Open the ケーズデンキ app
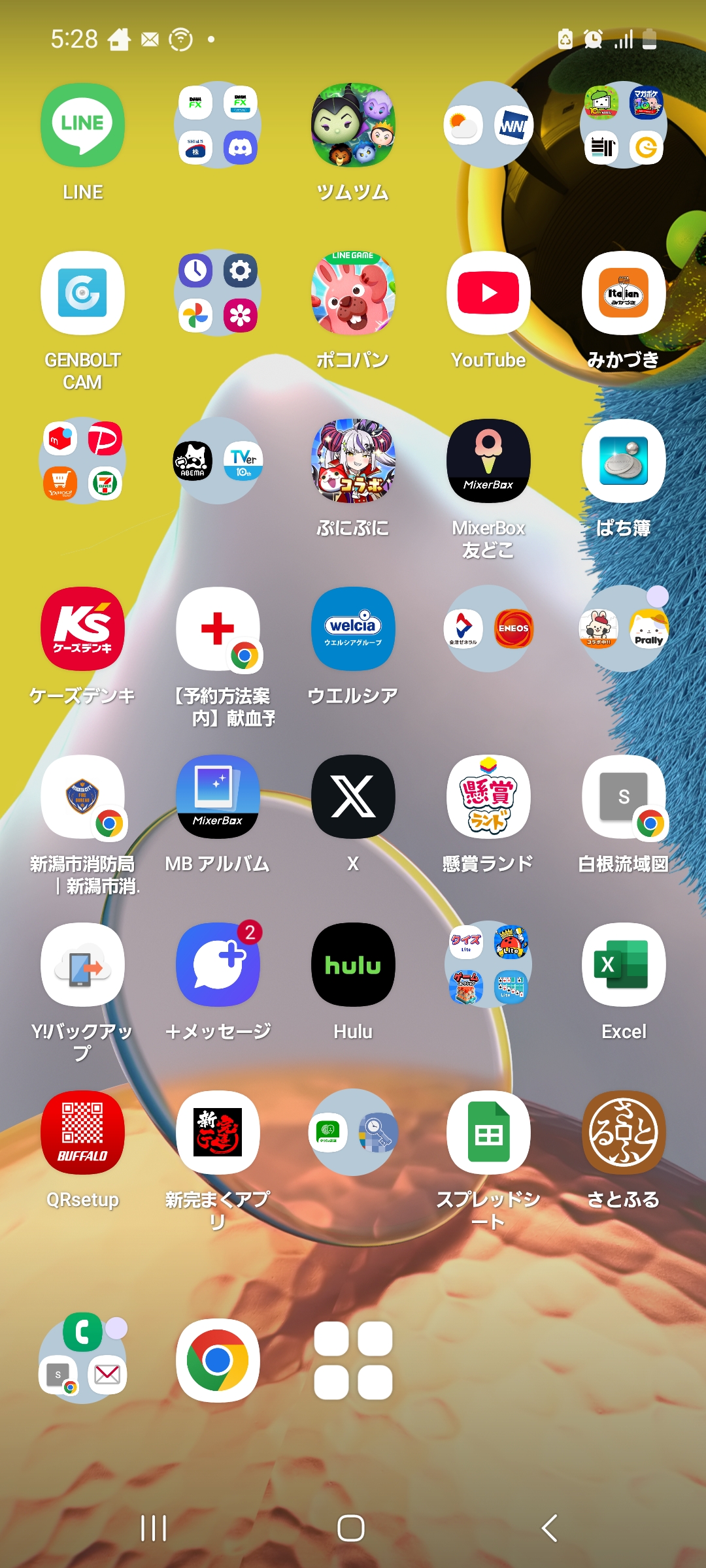Screen dimensions: 706x1568 pyautogui.click(x=82, y=629)
